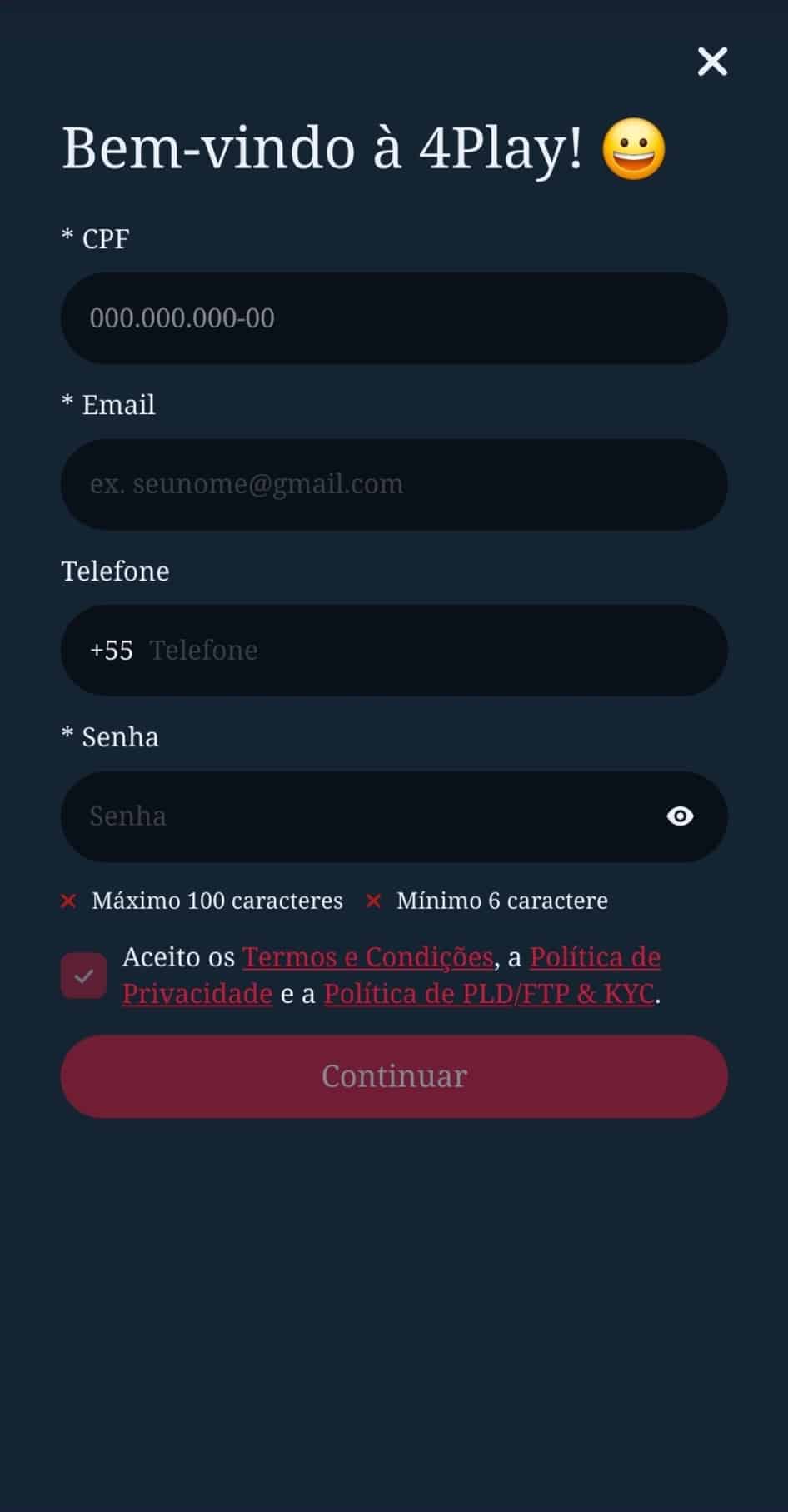Click the 'Máximo 100 caracteres' error message
788x1512 pixels.
click(217, 901)
